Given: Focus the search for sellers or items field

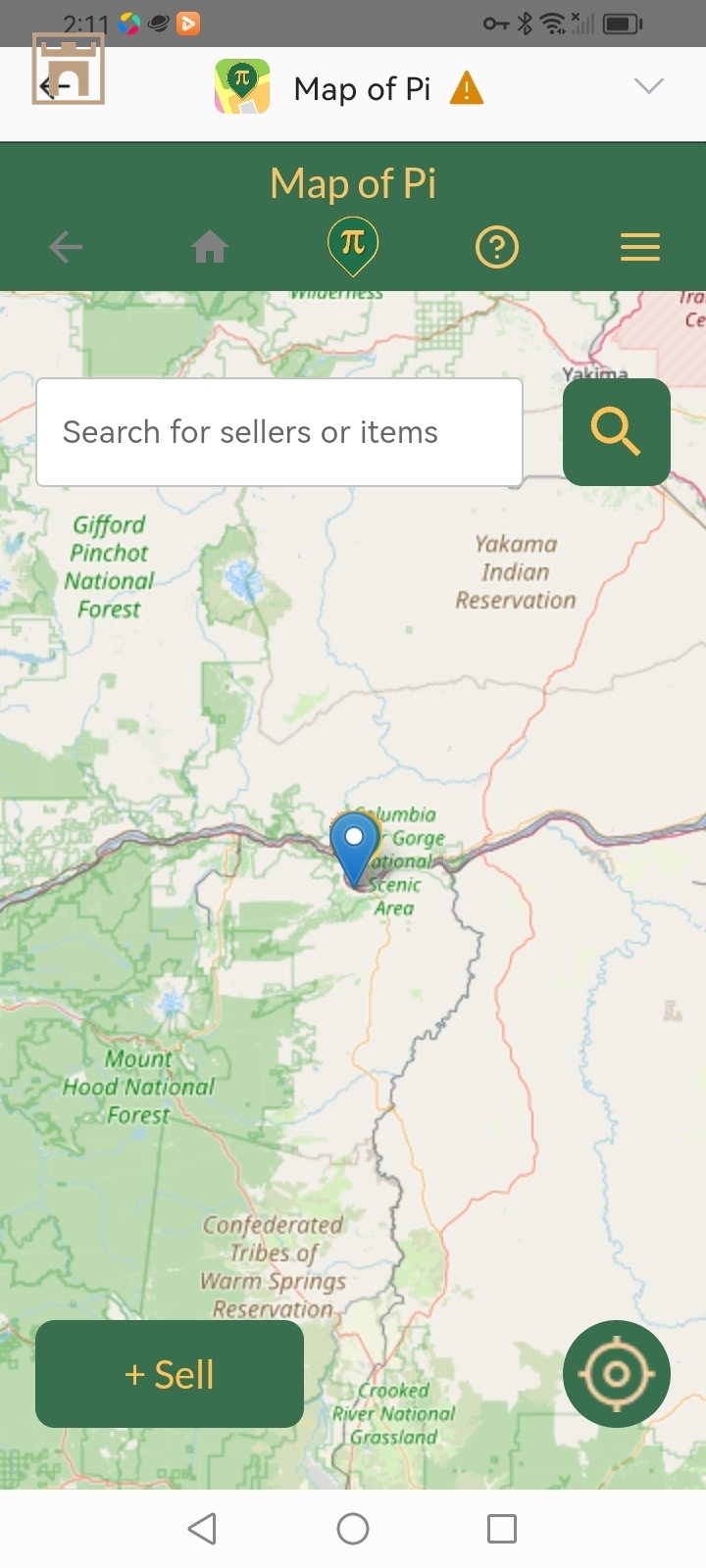Looking at the screenshot, I should tap(279, 432).
